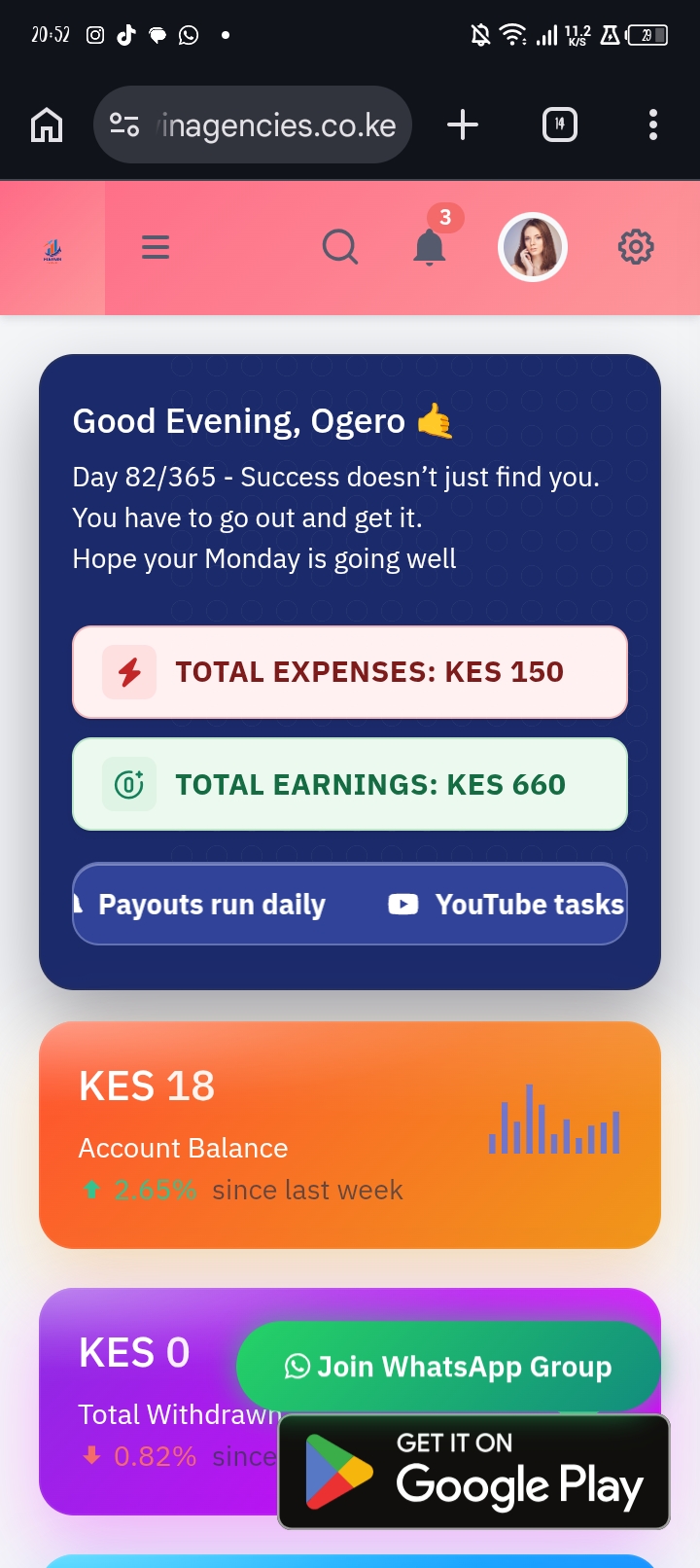This screenshot has width=700, height=1568.
Task: Open the settings gear icon
Action: coord(636,247)
